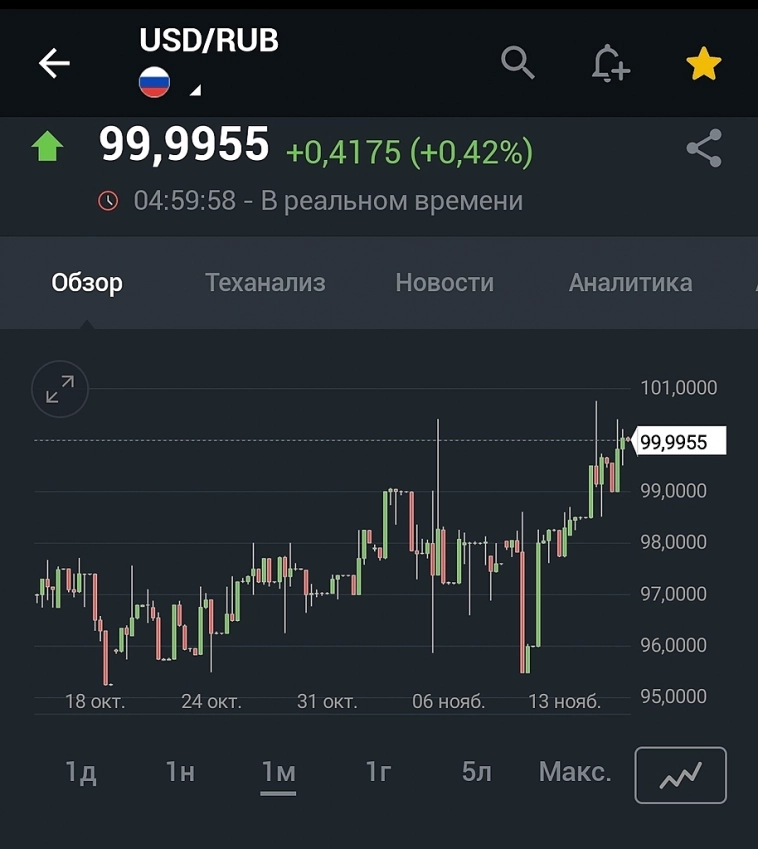Image resolution: width=758 pixels, height=849 pixels.
Task: Tap the back arrow to leave USD/RUB
Action: 54,63
